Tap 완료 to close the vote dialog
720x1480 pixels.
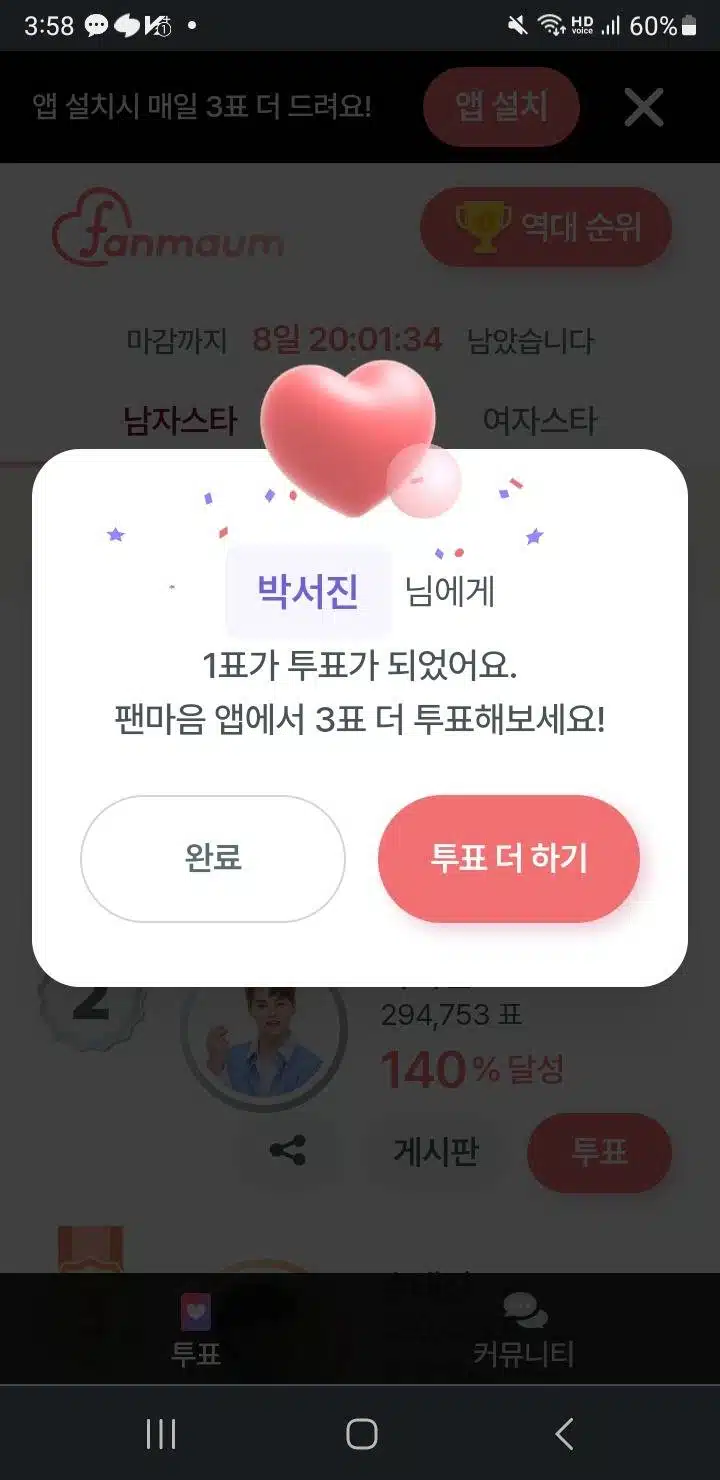213,859
